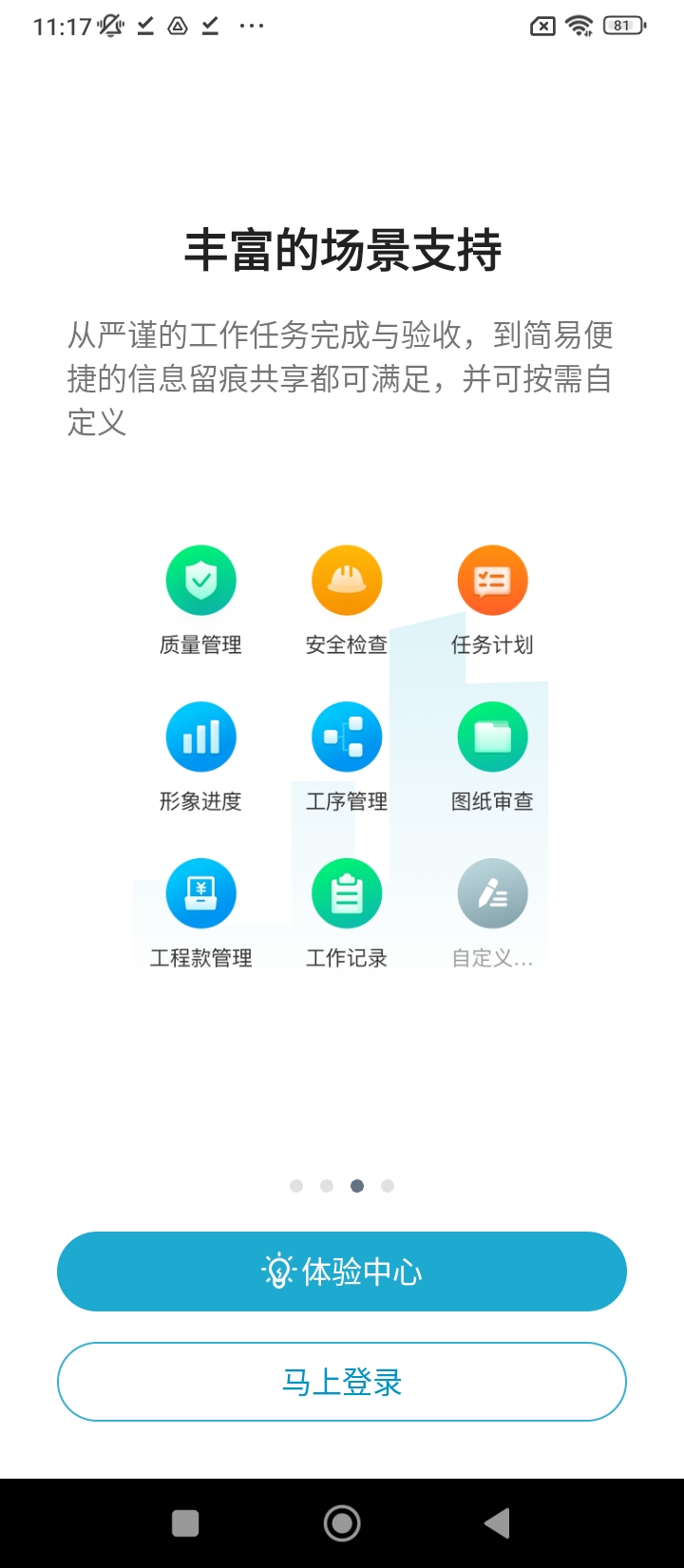
Task: Go back using system navigation
Action: (497, 1523)
